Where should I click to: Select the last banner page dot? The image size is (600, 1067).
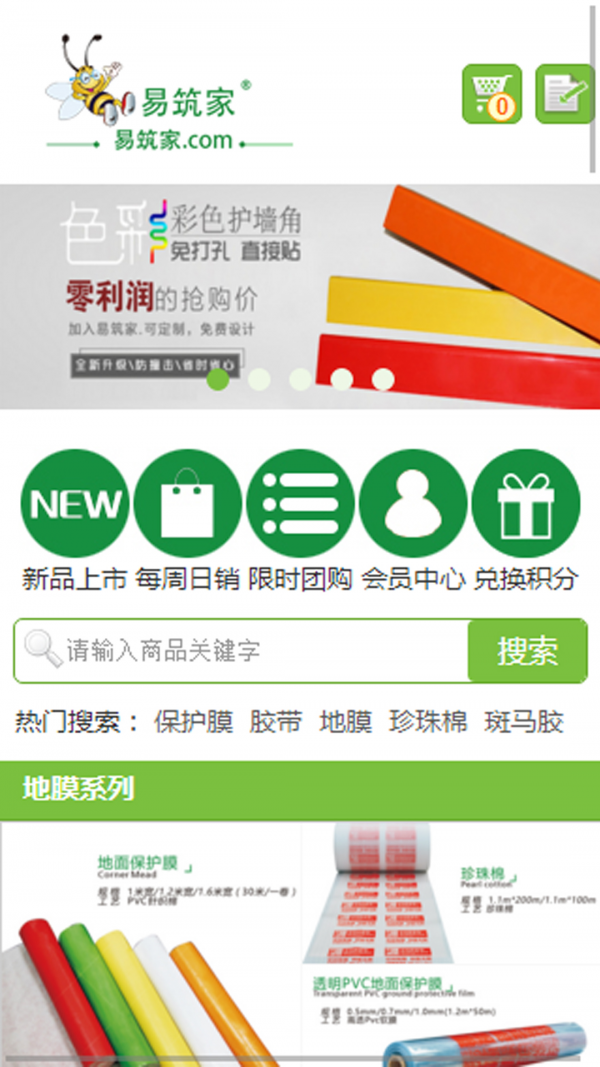(383, 379)
